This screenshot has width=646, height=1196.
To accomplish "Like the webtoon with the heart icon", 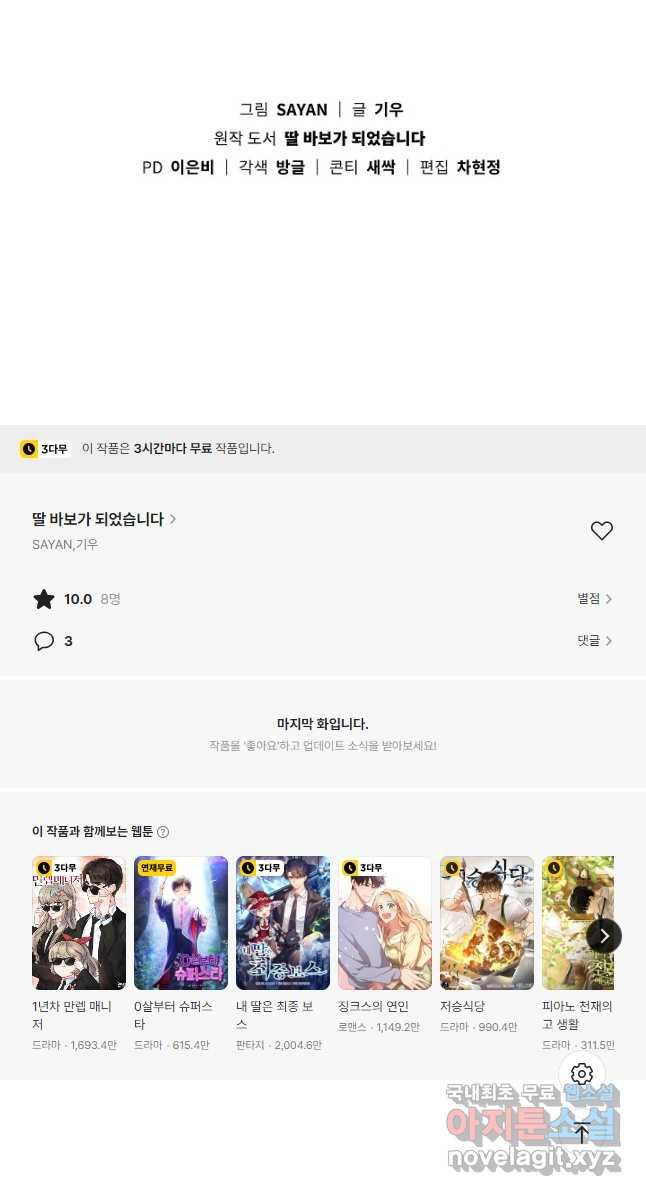I will tap(602, 530).
